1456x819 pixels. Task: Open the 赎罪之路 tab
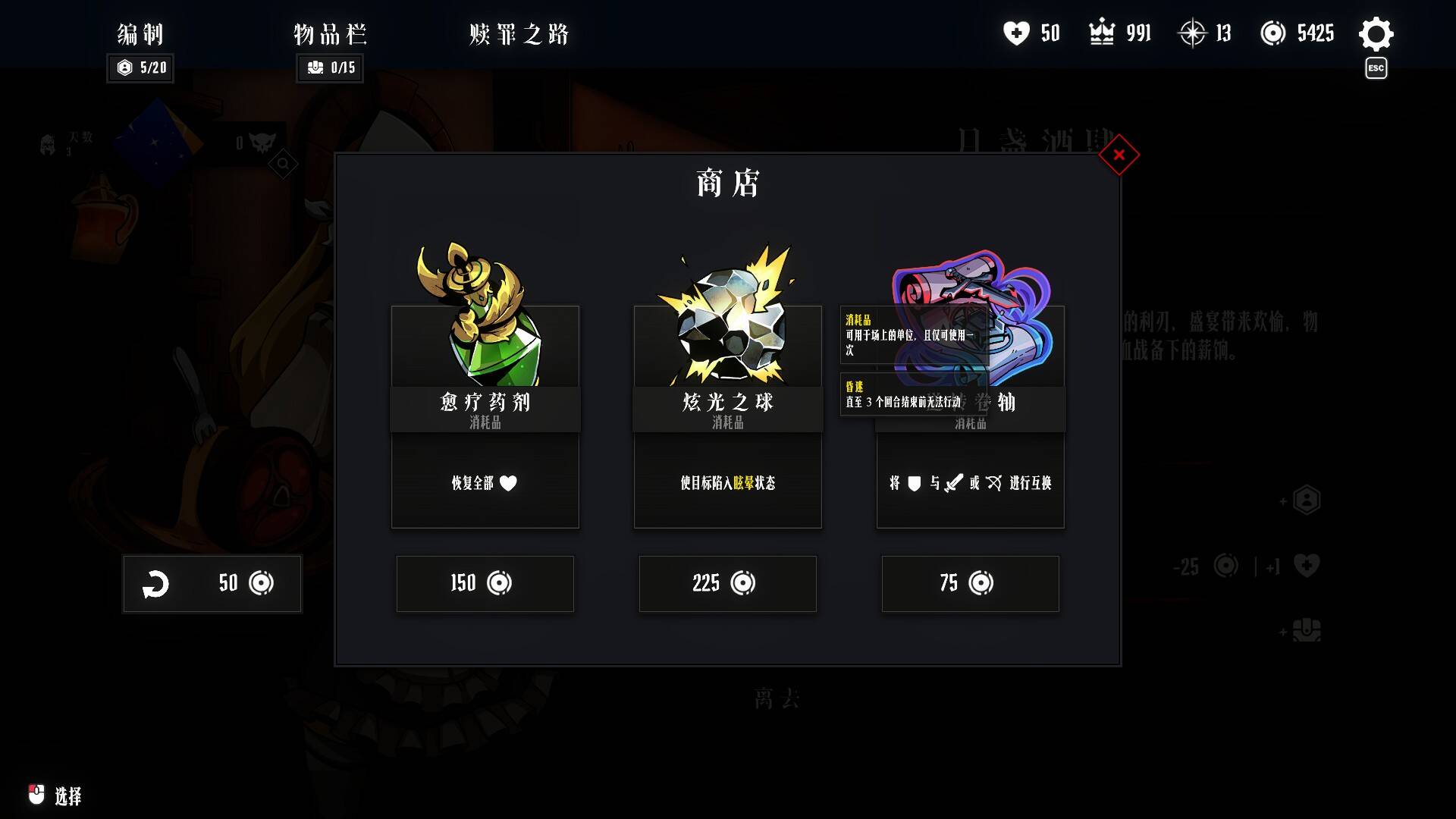[x=519, y=34]
